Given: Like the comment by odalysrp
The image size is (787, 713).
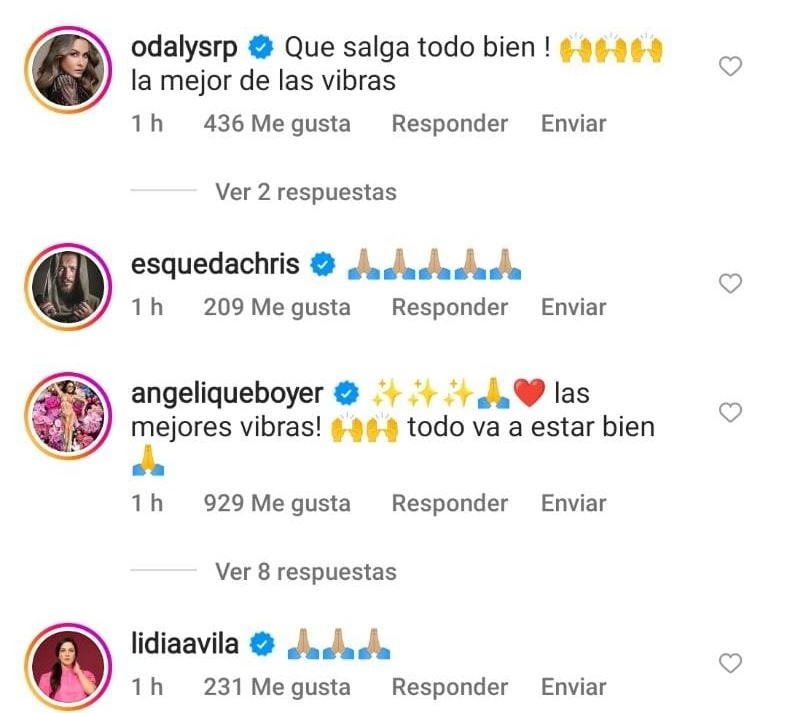Looking at the screenshot, I should click(x=731, y=67).
